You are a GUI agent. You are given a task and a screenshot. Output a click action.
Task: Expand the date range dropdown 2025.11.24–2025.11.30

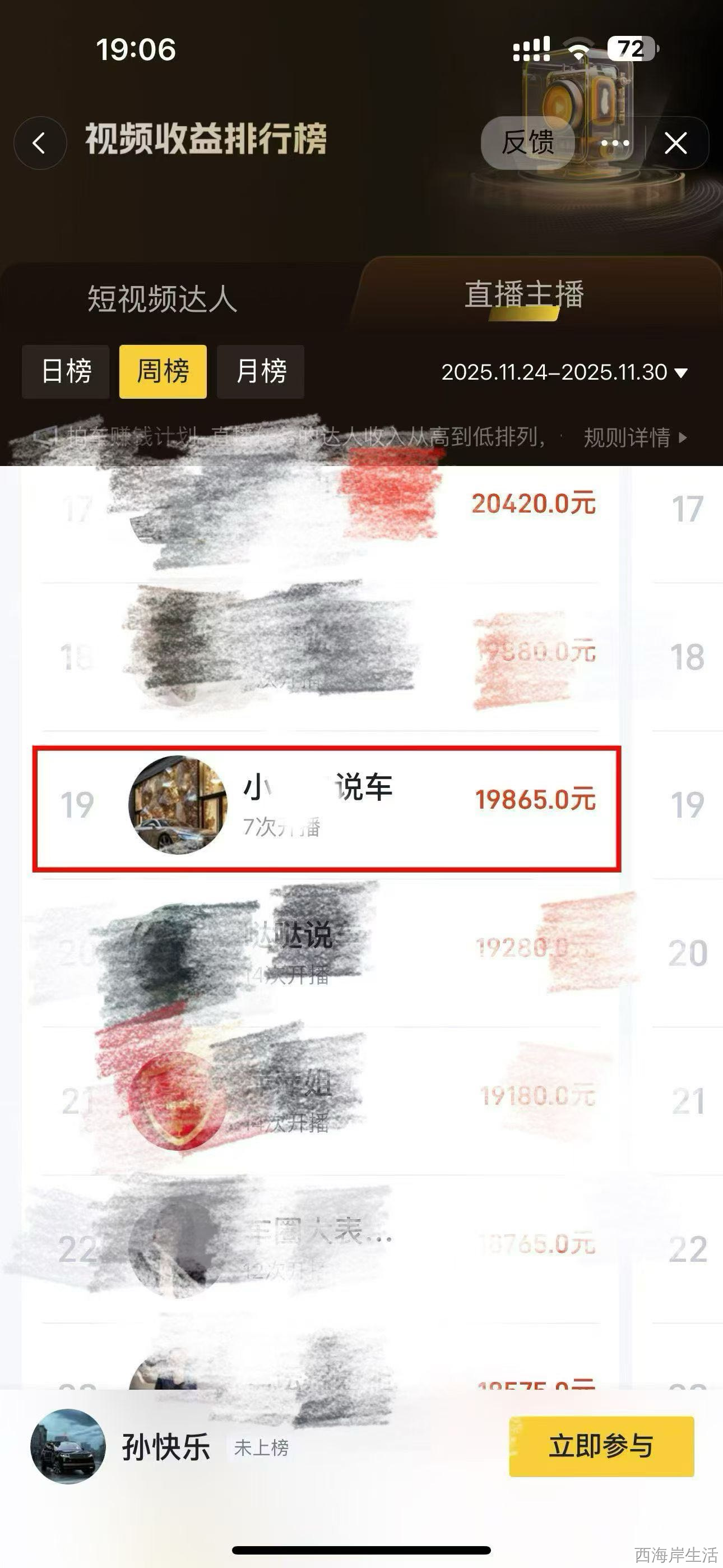point(564,372)
